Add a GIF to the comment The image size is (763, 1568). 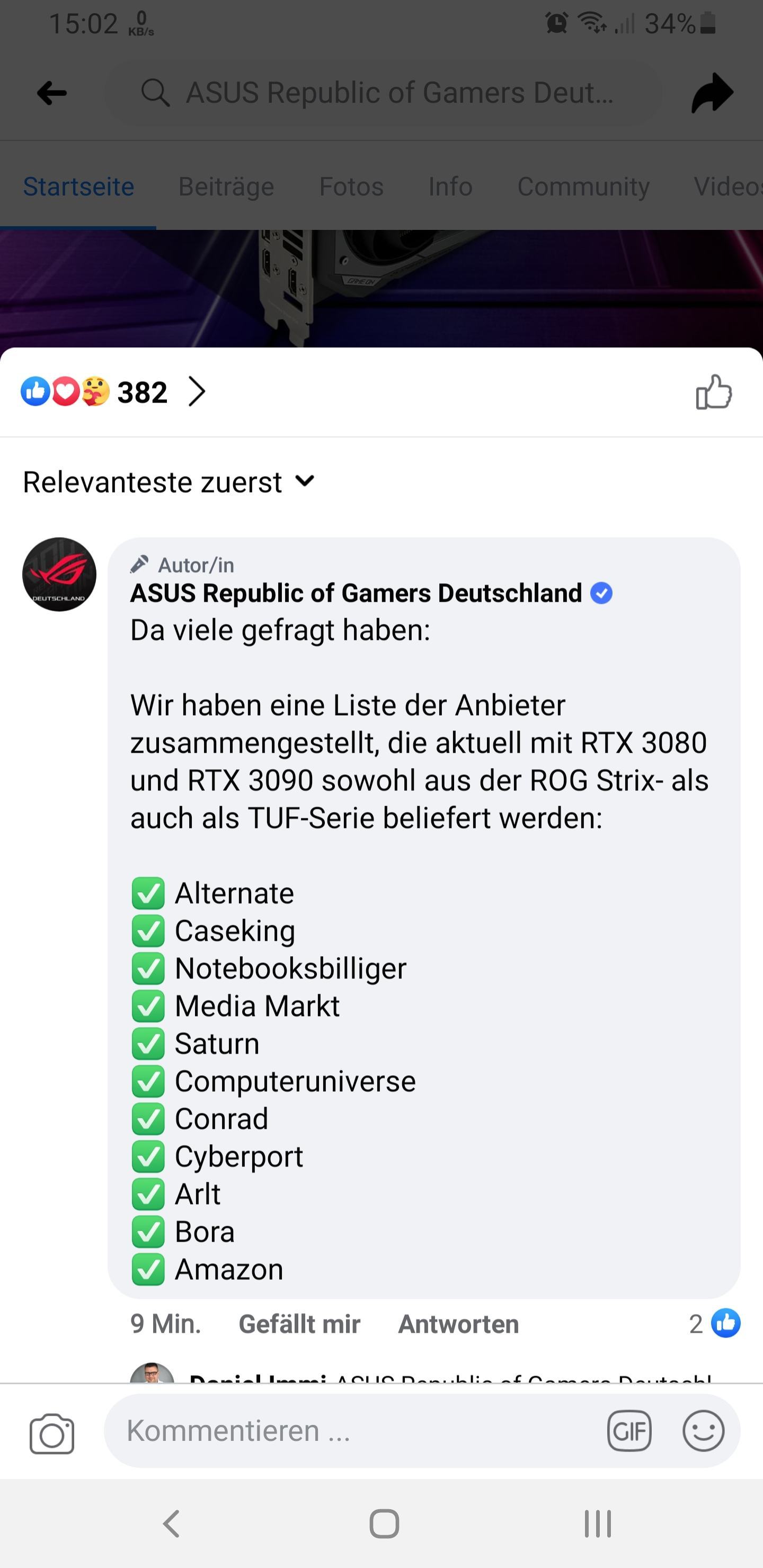click(629, 1430)
